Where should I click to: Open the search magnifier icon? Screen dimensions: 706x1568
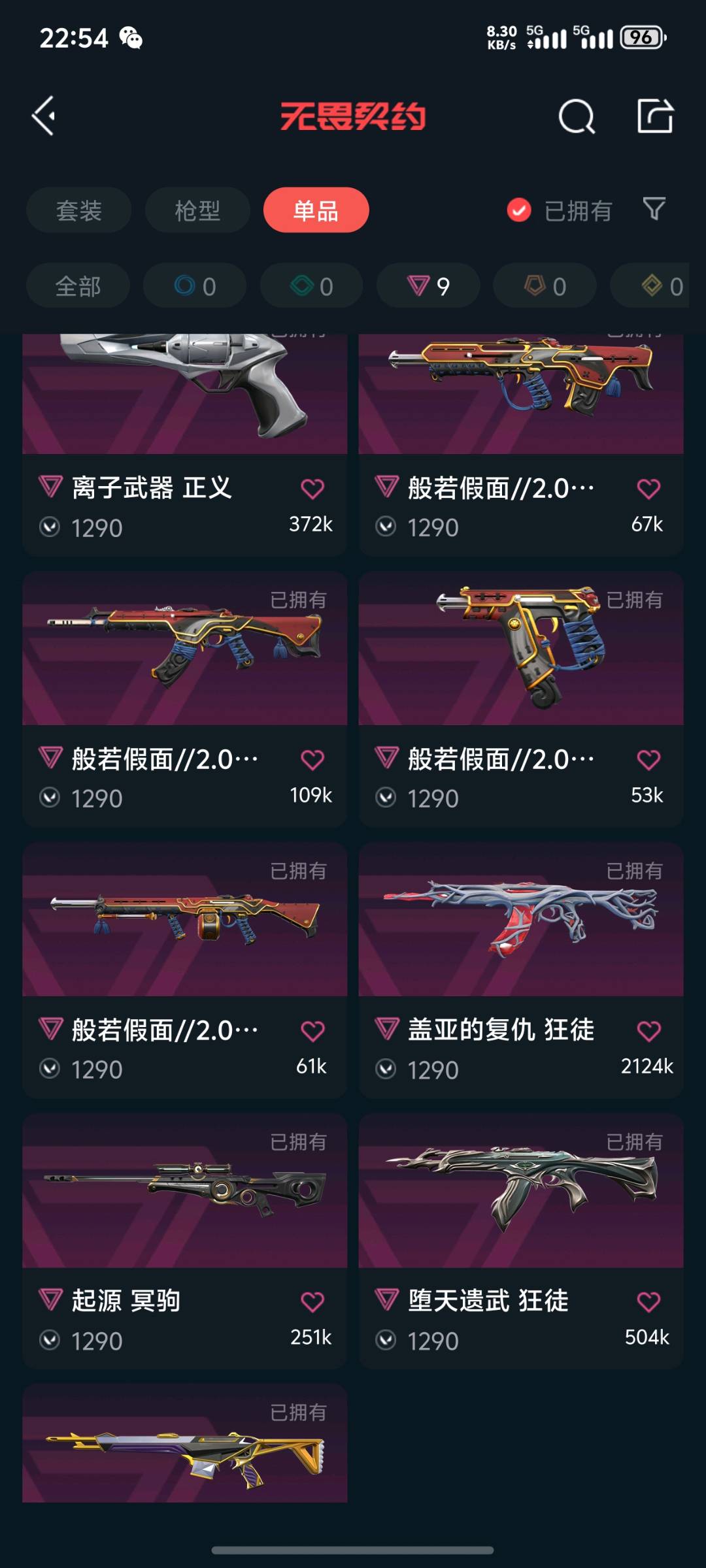coord(576,117)
